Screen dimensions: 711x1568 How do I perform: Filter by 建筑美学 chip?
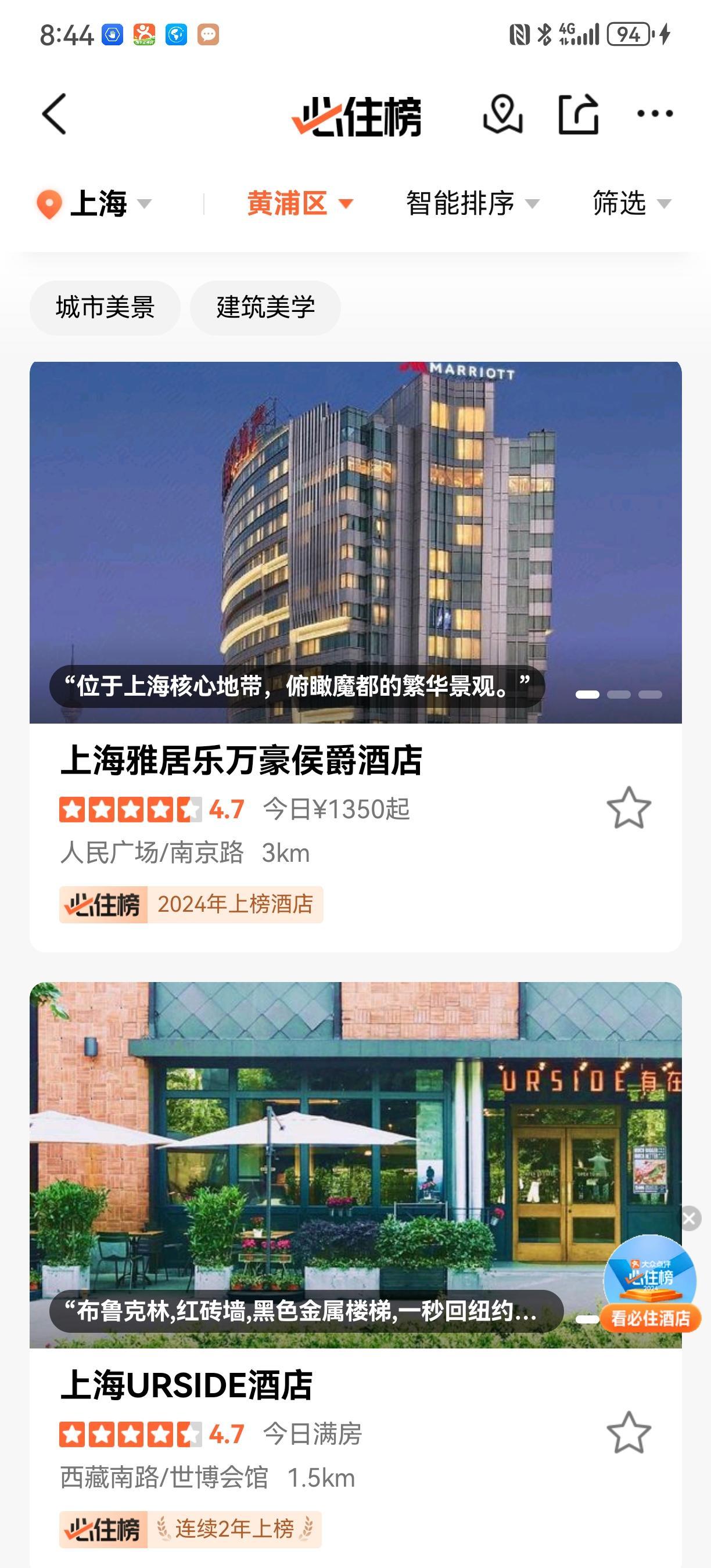point(265,307)
